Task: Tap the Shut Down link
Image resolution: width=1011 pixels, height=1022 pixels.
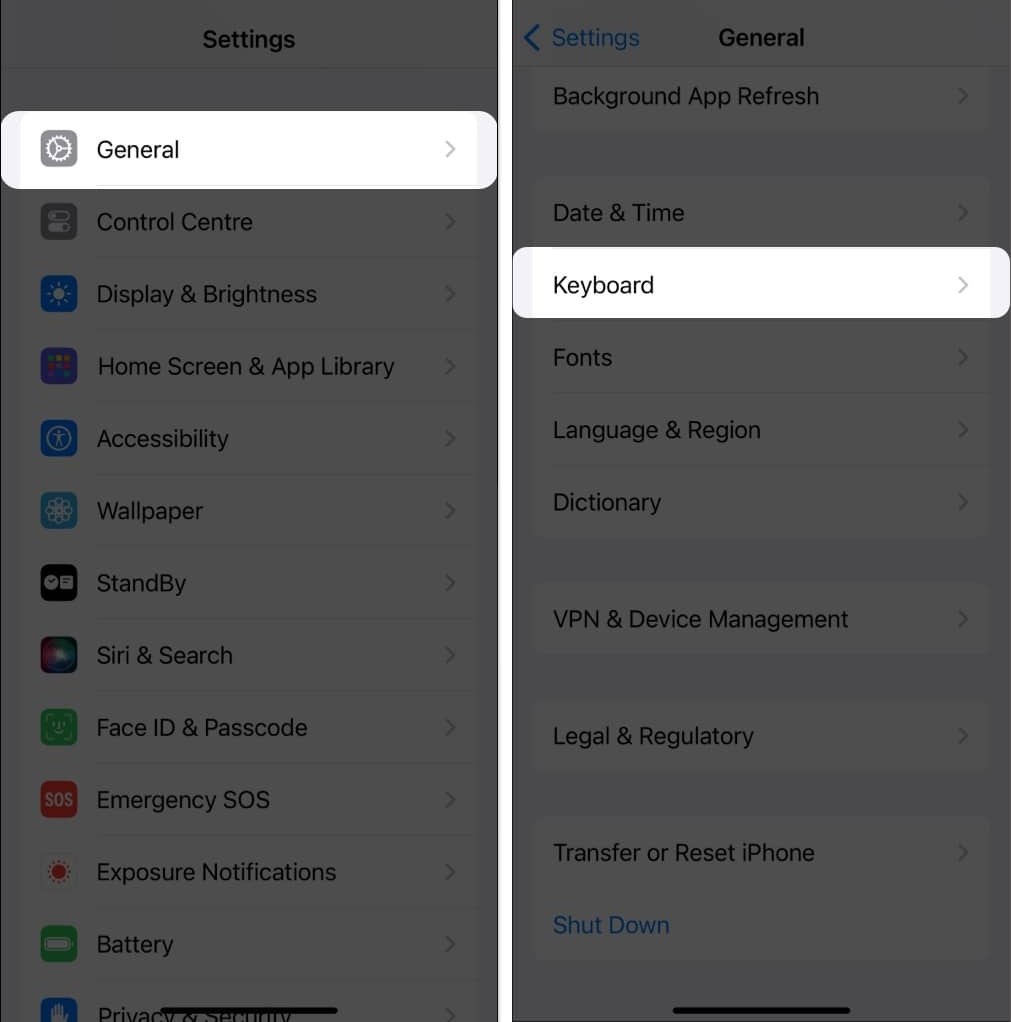Action: click(x=611, y=925)
